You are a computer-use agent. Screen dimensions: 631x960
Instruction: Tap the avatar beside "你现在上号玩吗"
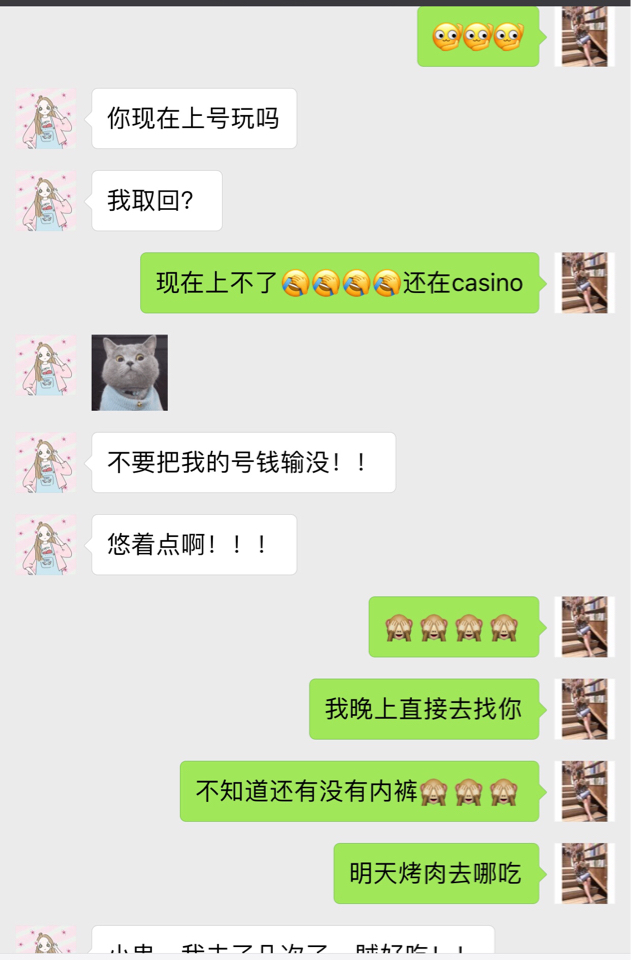click(x=45, y=119)
